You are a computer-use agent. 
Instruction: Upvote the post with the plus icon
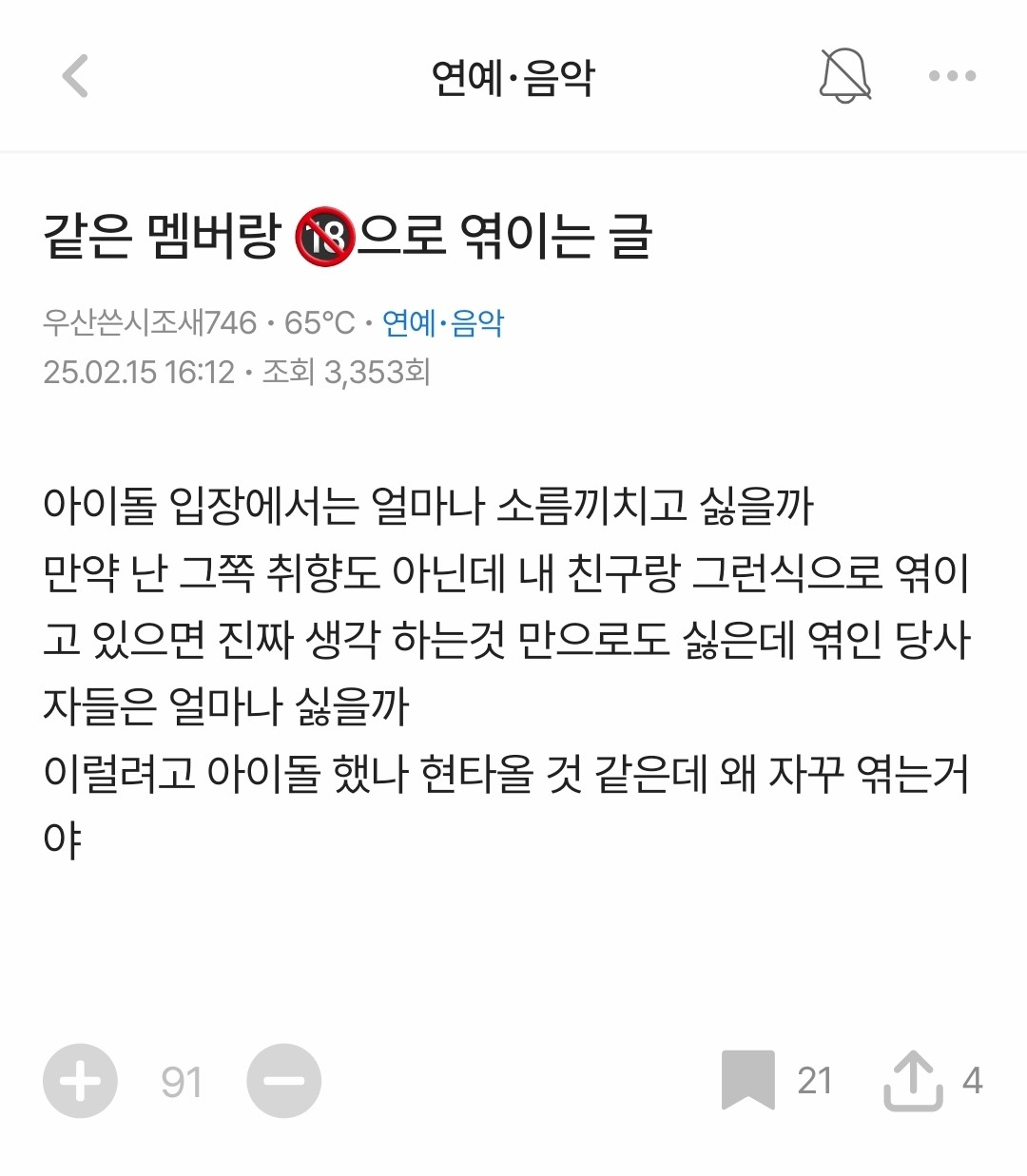point(80,1080)
